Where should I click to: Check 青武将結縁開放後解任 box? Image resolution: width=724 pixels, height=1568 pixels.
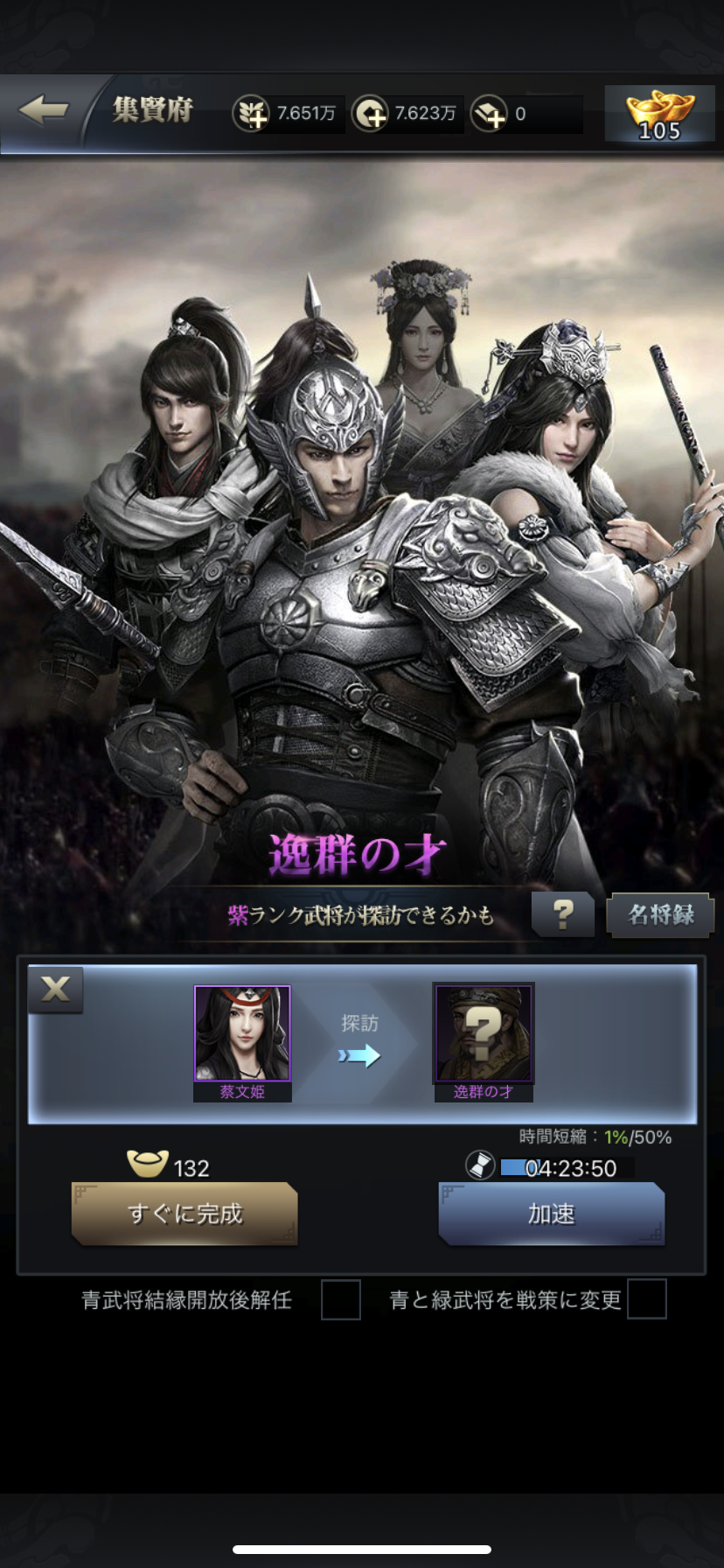[x=340, y=1299]
